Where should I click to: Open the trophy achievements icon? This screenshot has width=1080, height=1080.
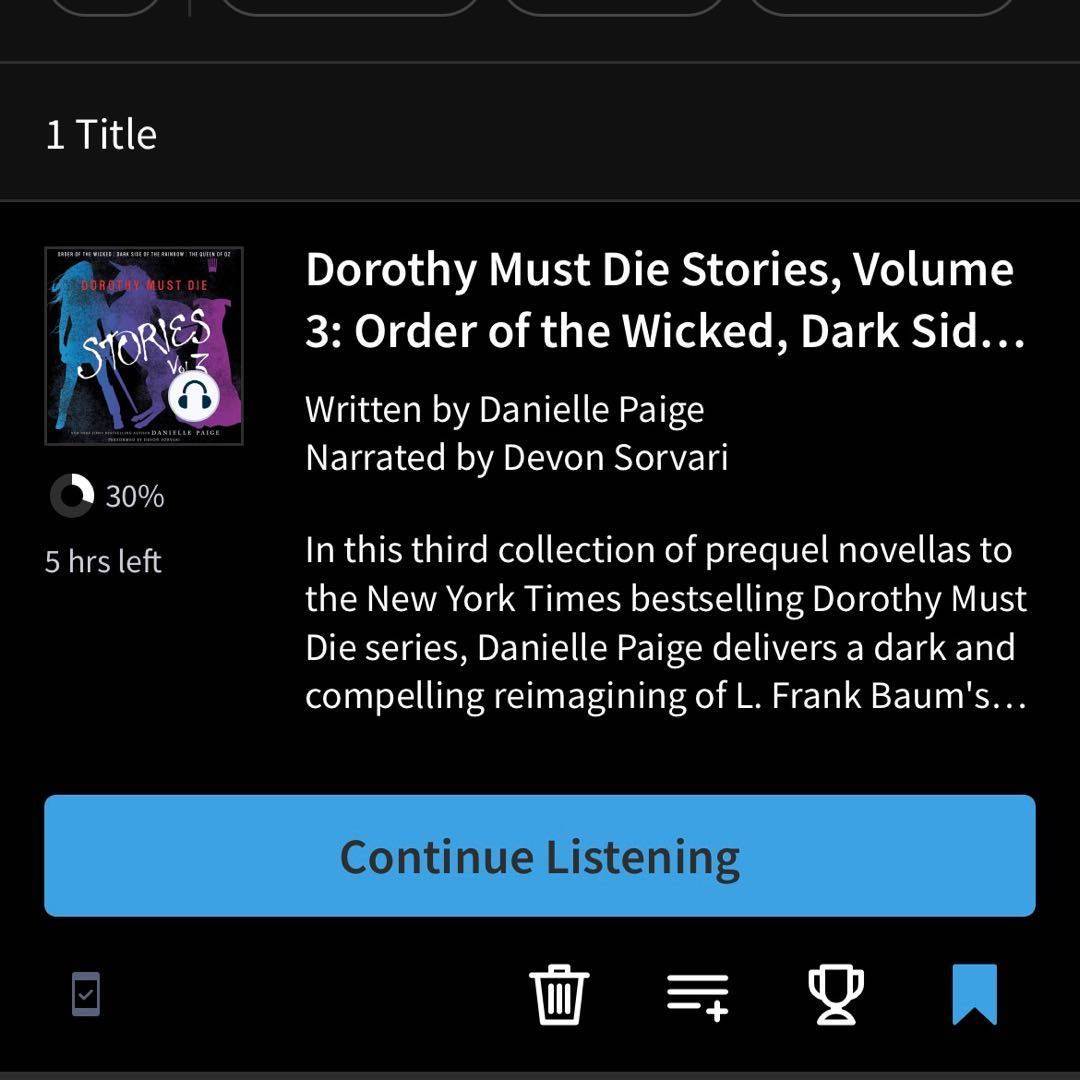click(835, 995)
